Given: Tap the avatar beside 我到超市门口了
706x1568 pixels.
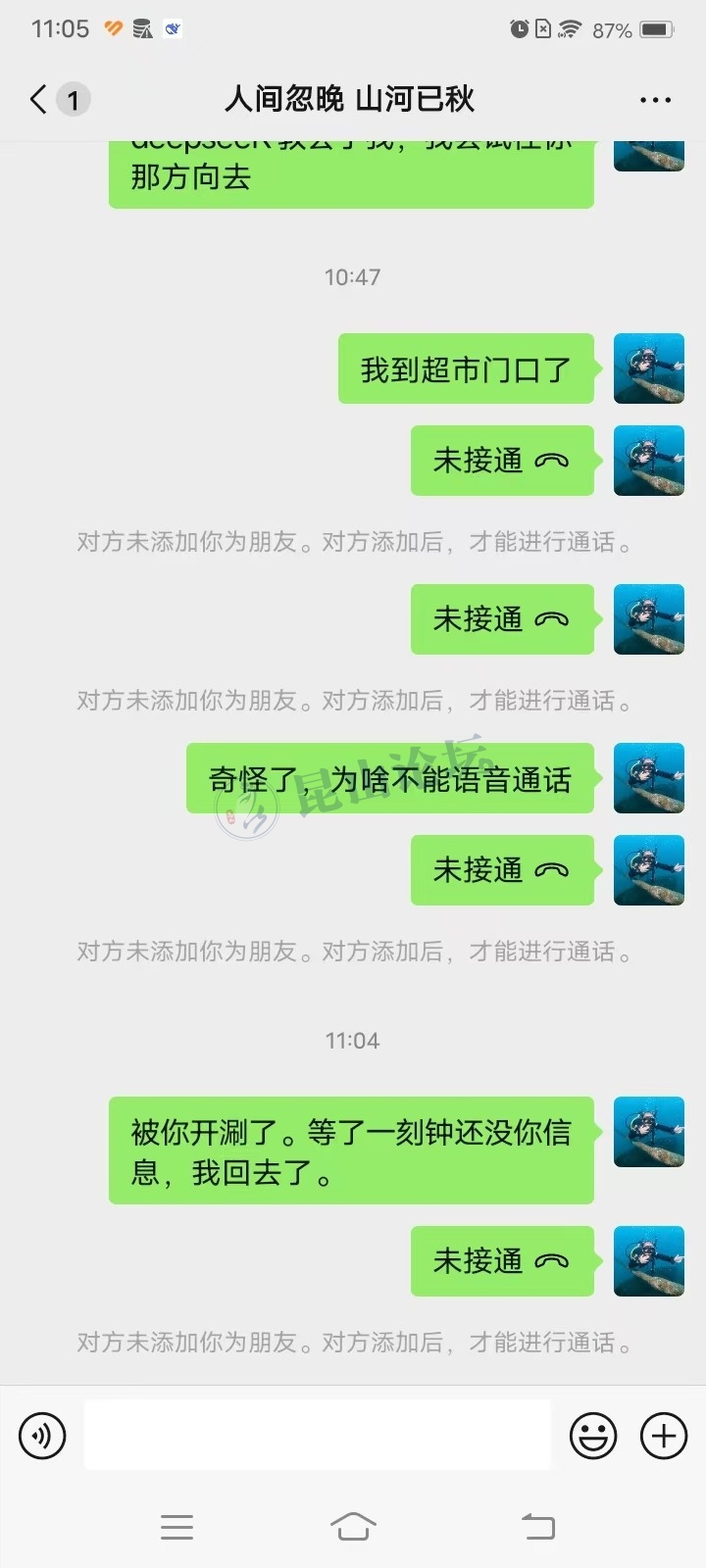Looking at the screenshot, I should (648, 368).
